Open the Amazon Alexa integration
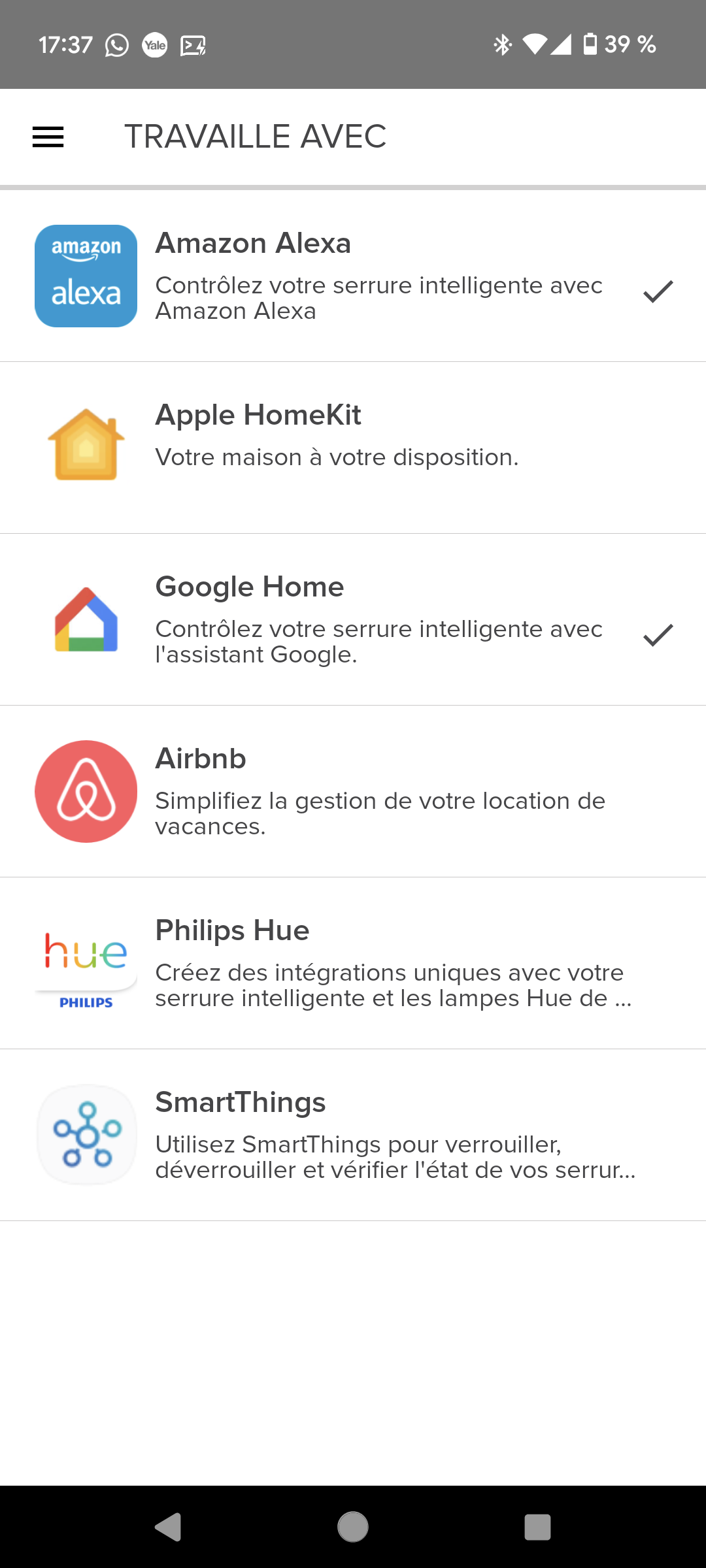 click(x=353, y=276)
